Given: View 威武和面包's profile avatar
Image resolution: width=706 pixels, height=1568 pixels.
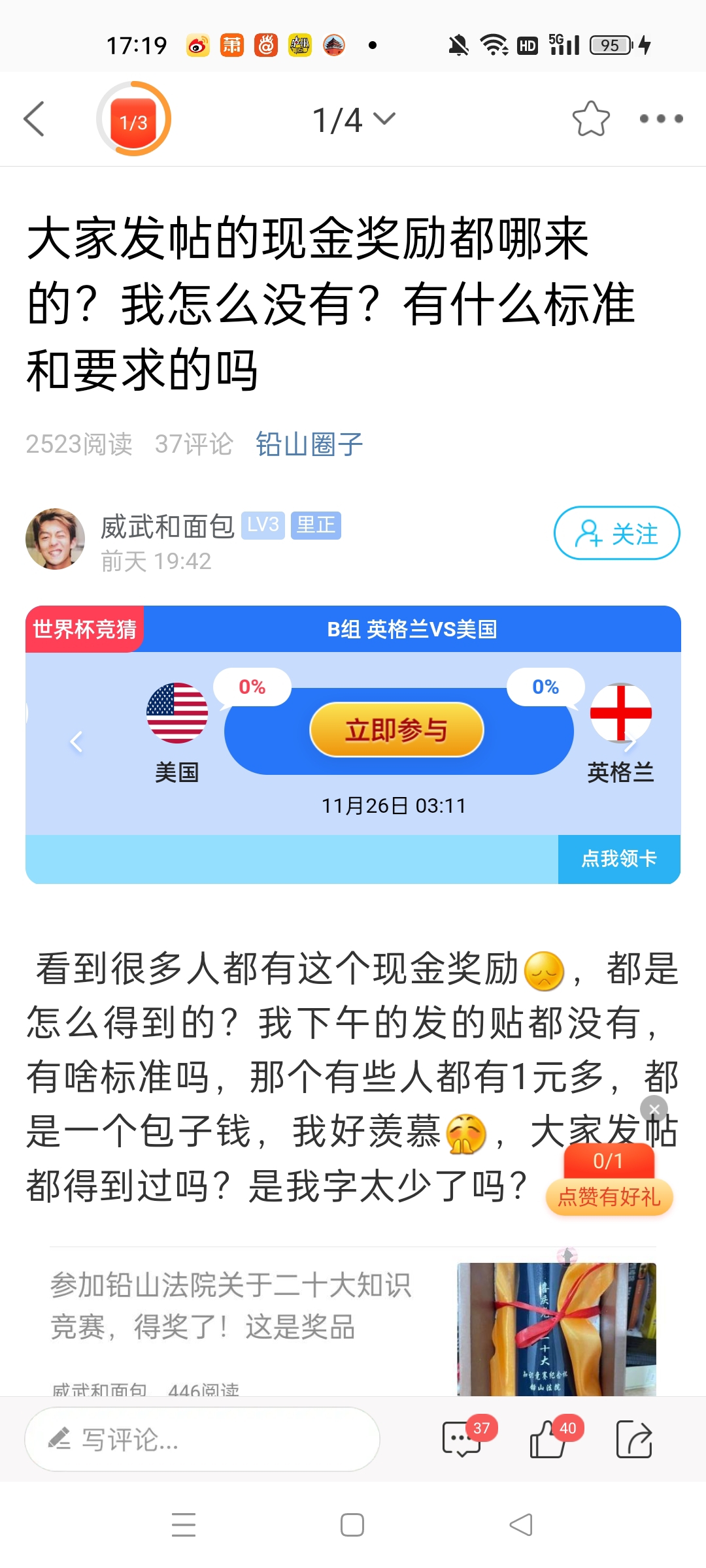Looking at the screenshot, I should pos(56,539).
